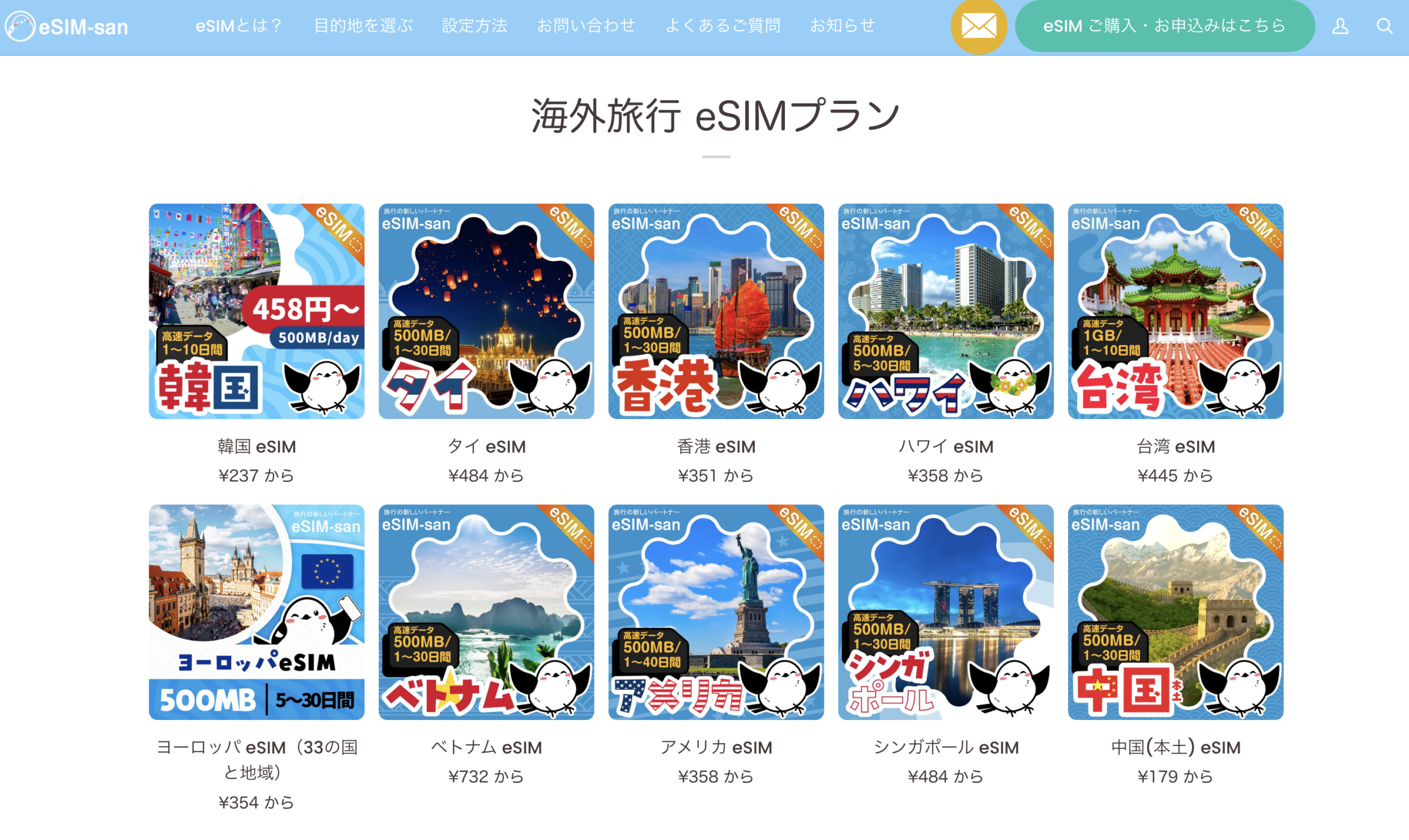Viewport: 1409px width, 840px height.
Task: Open the account profile icon
Action: click(x=1340, y=26)
